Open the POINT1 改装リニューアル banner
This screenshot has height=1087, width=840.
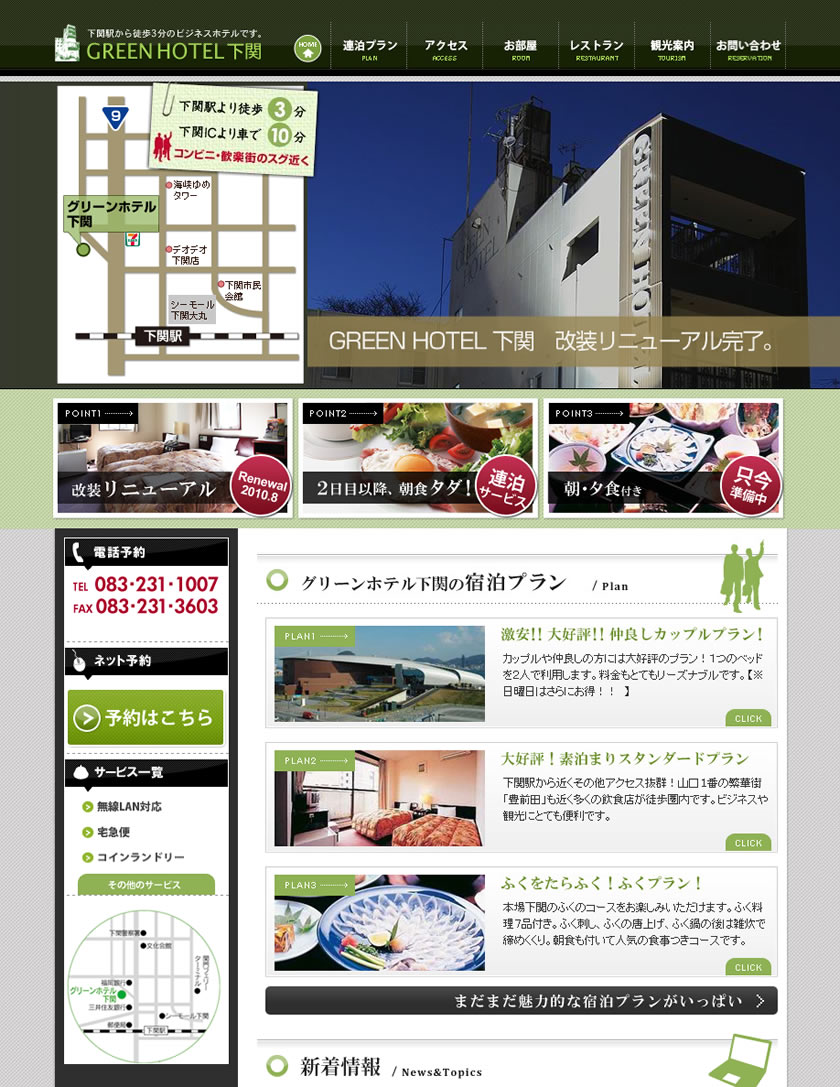pos(172,458)
